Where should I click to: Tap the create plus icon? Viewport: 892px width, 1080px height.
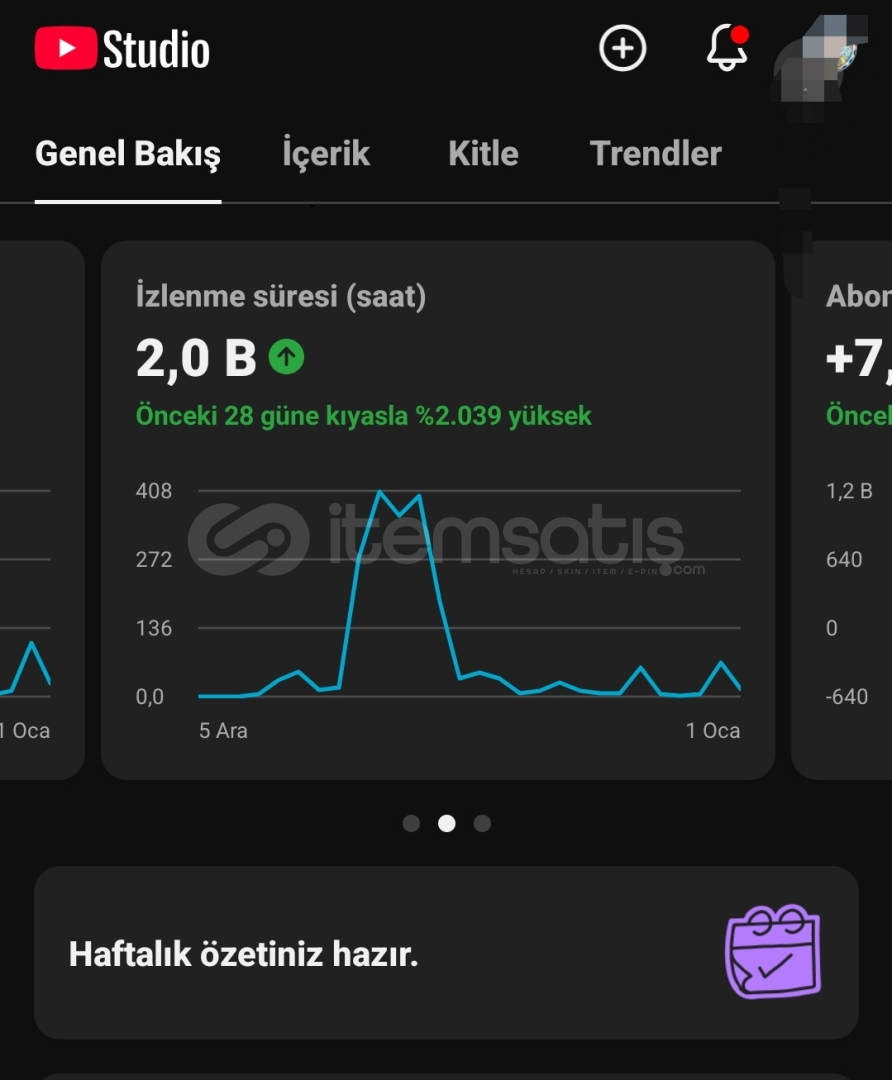pos(622,48)
